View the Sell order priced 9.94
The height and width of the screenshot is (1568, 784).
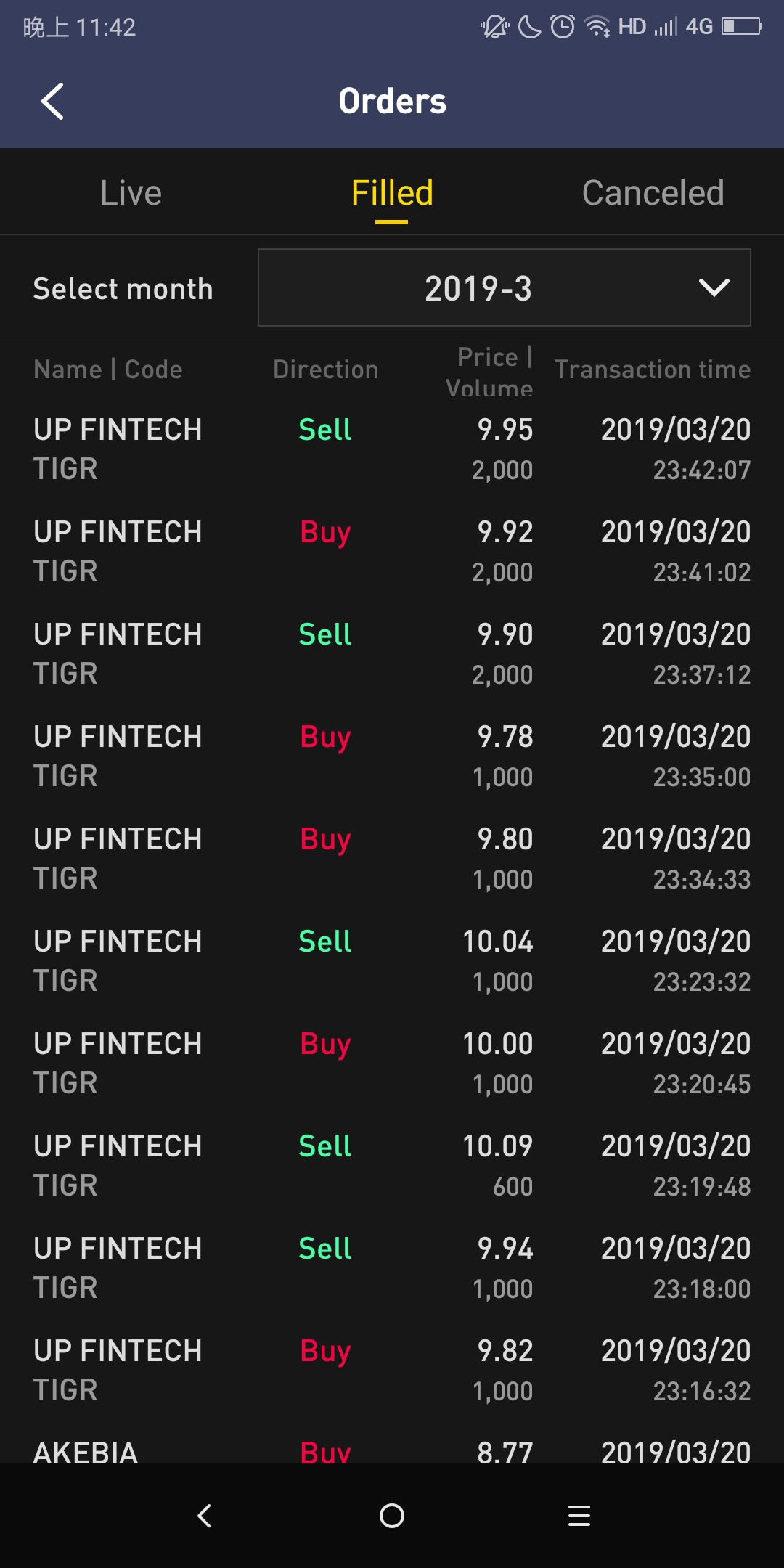[392, 1267]
